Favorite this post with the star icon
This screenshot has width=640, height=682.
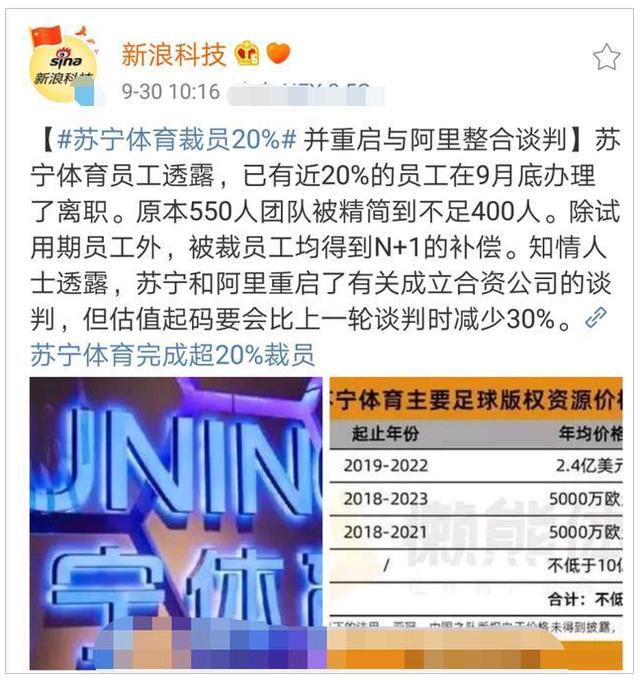(606, 57)
